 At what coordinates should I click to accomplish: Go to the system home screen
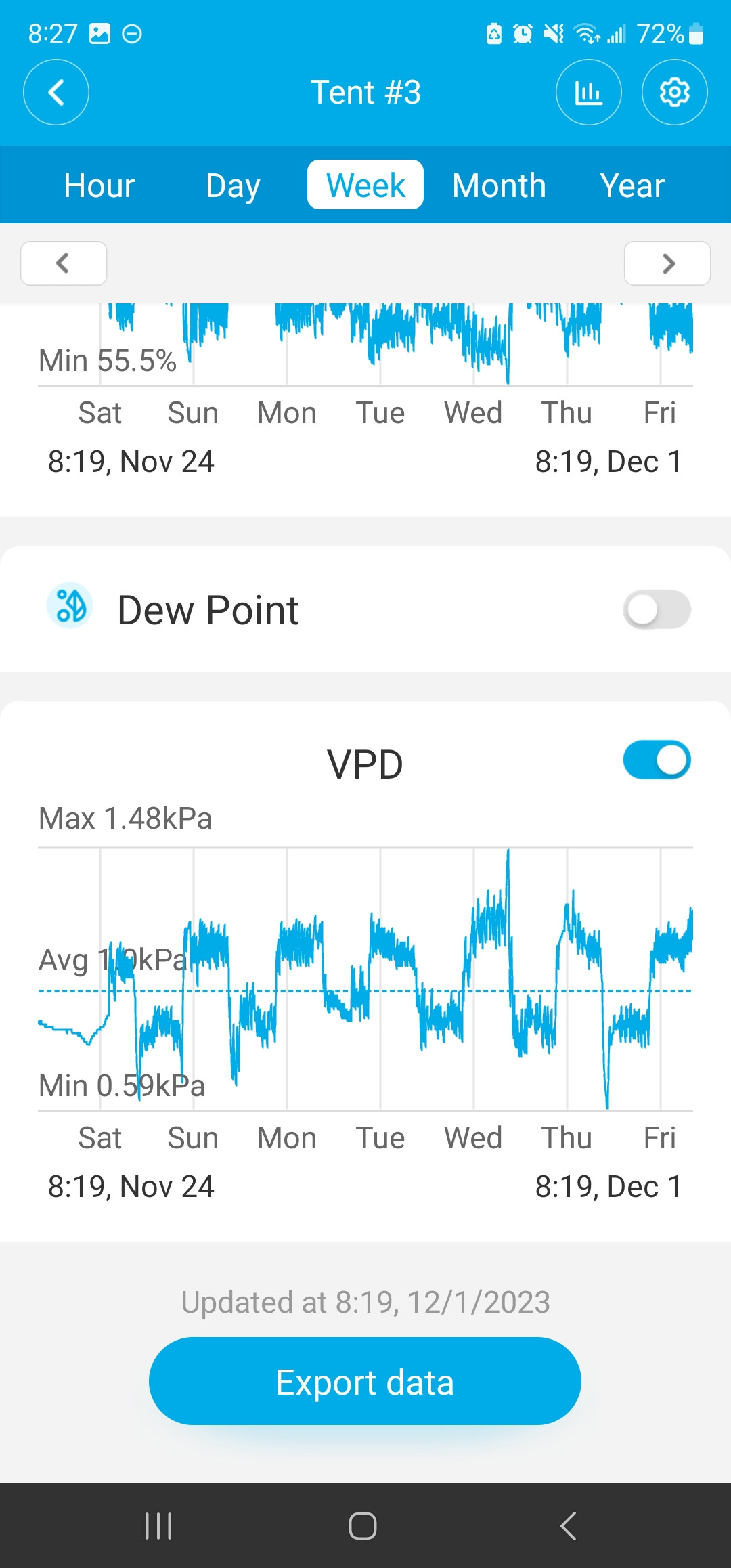363,1526
